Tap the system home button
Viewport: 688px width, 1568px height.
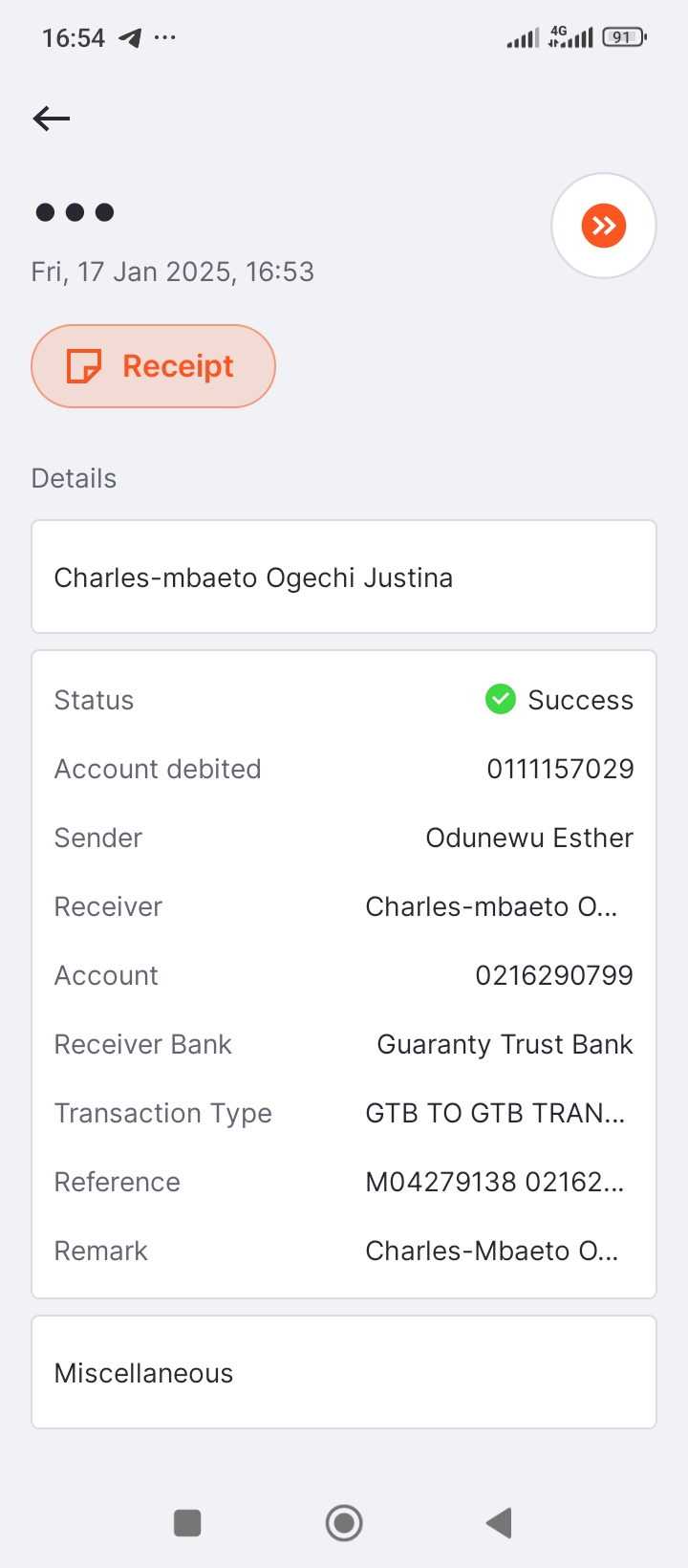[x=344, y=1523]
